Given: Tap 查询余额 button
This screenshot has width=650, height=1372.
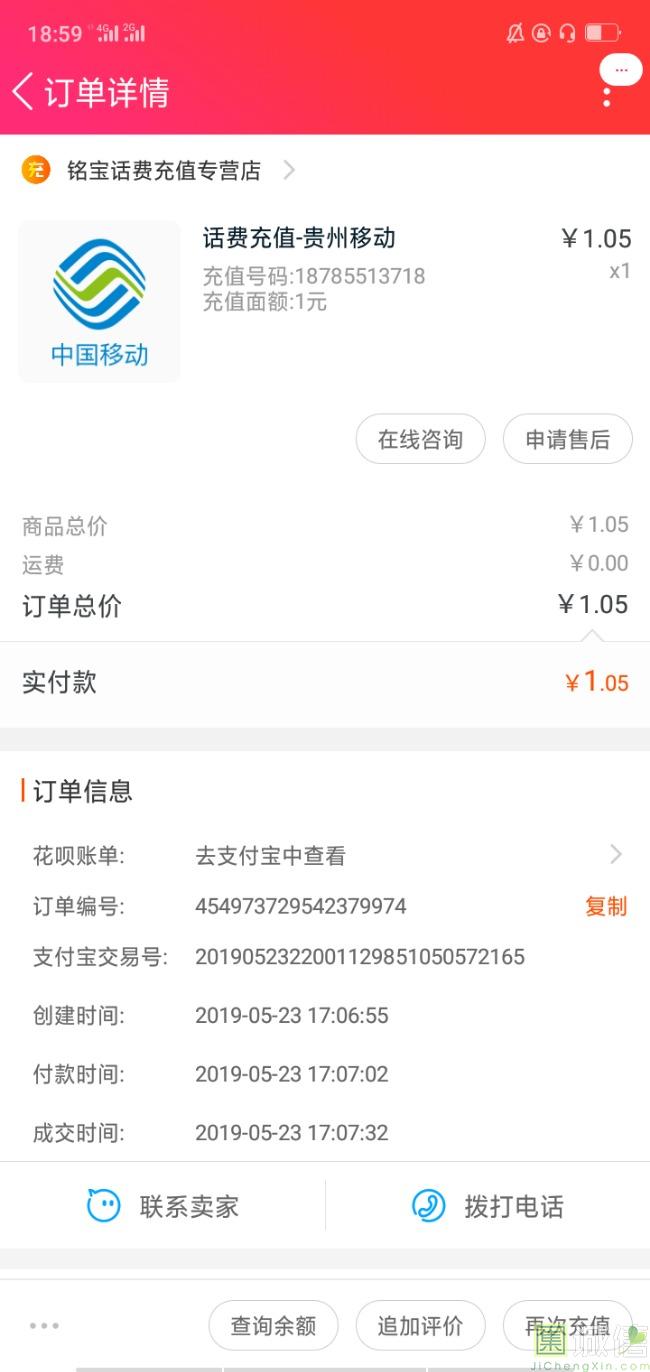Looking at the screenshot, I should tap(273, 1326).
